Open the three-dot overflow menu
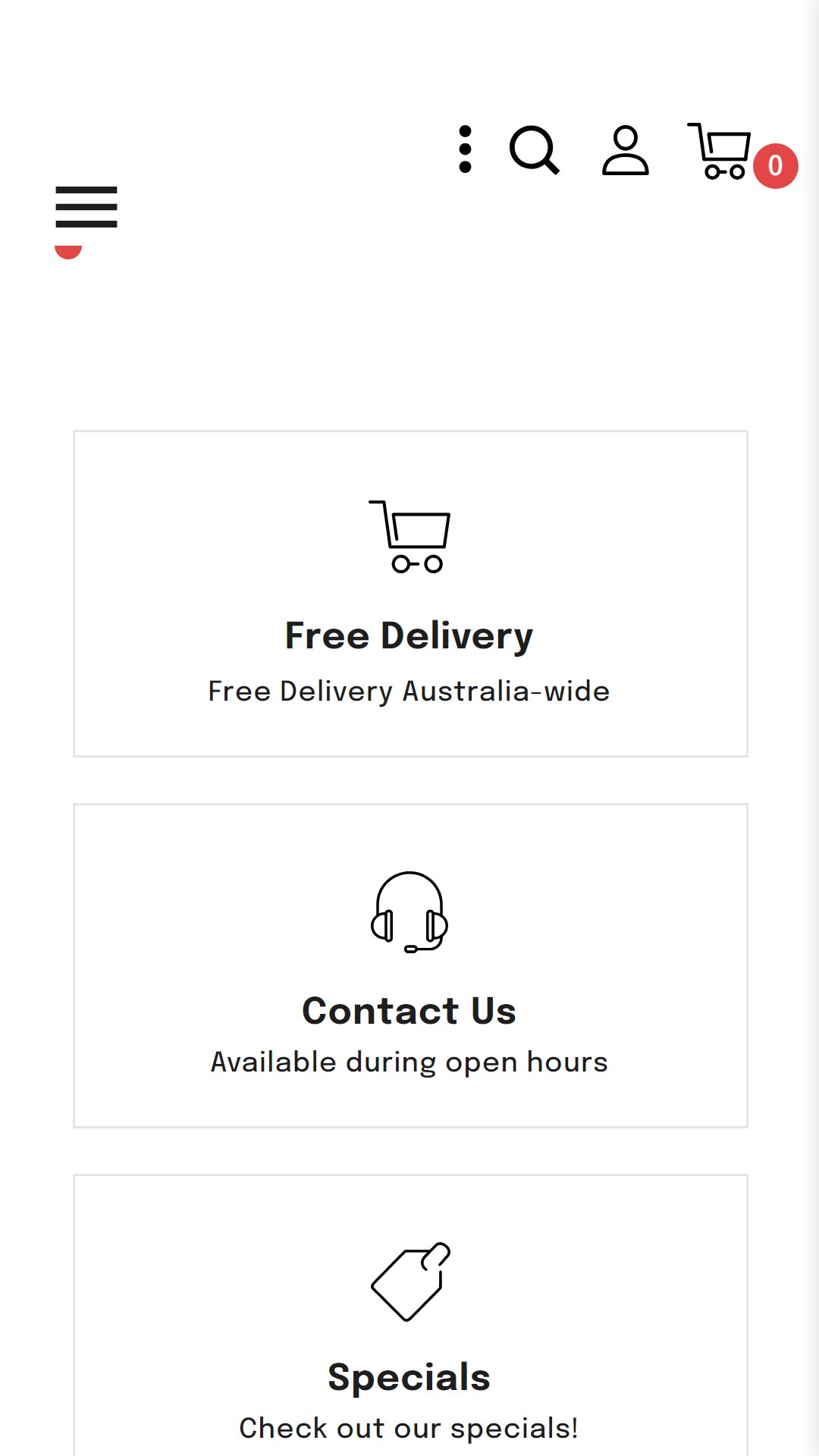This screenshot has width=819, height=1456. [466, 149]
